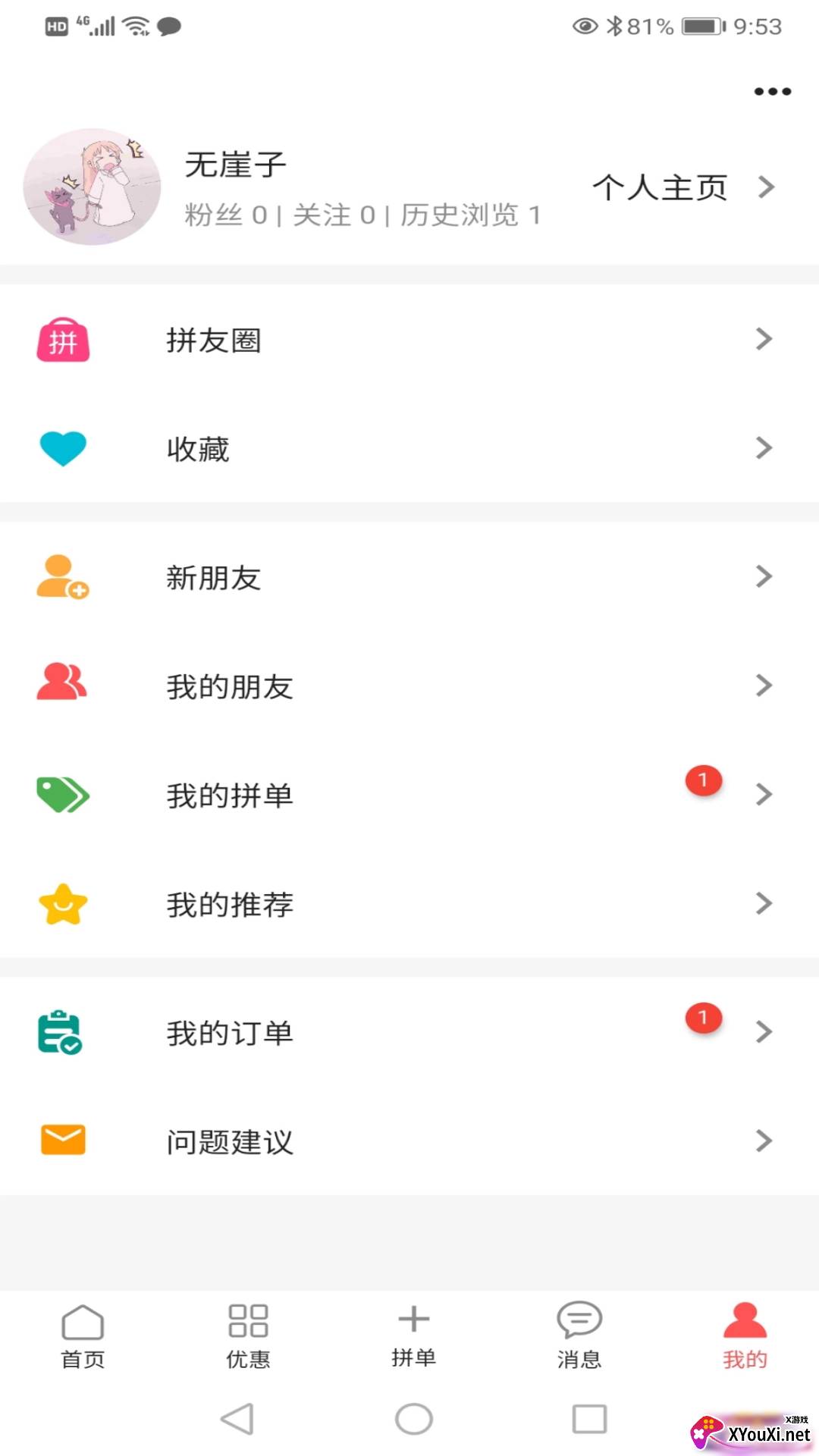The image size is (819, 1456).
Task: Open the 拼友圈 row
Action: point(409,340)
